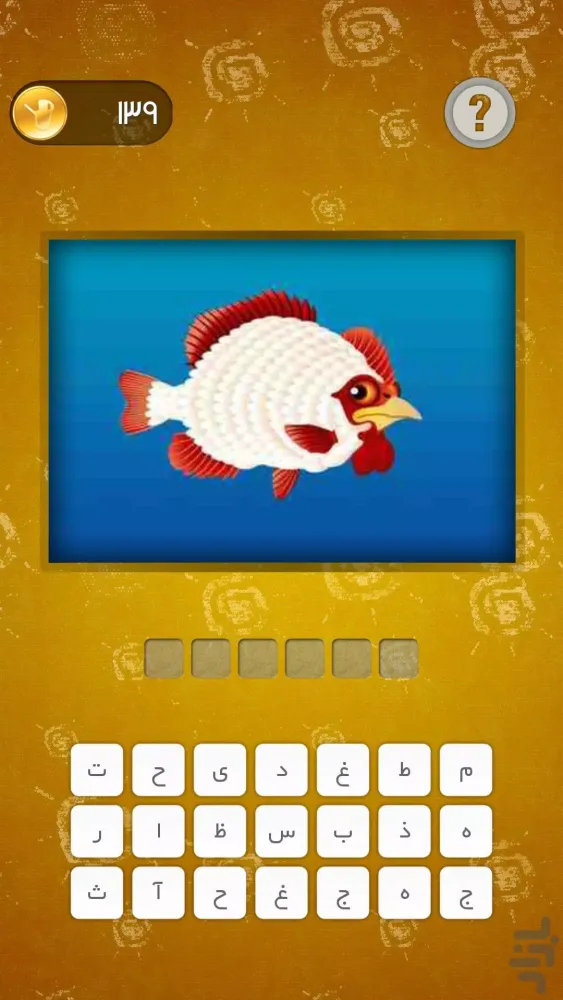The height and width of the screenshot is (1000, 563).
Task: Choose the letter ط tile
Action: (x=404, y=770)
